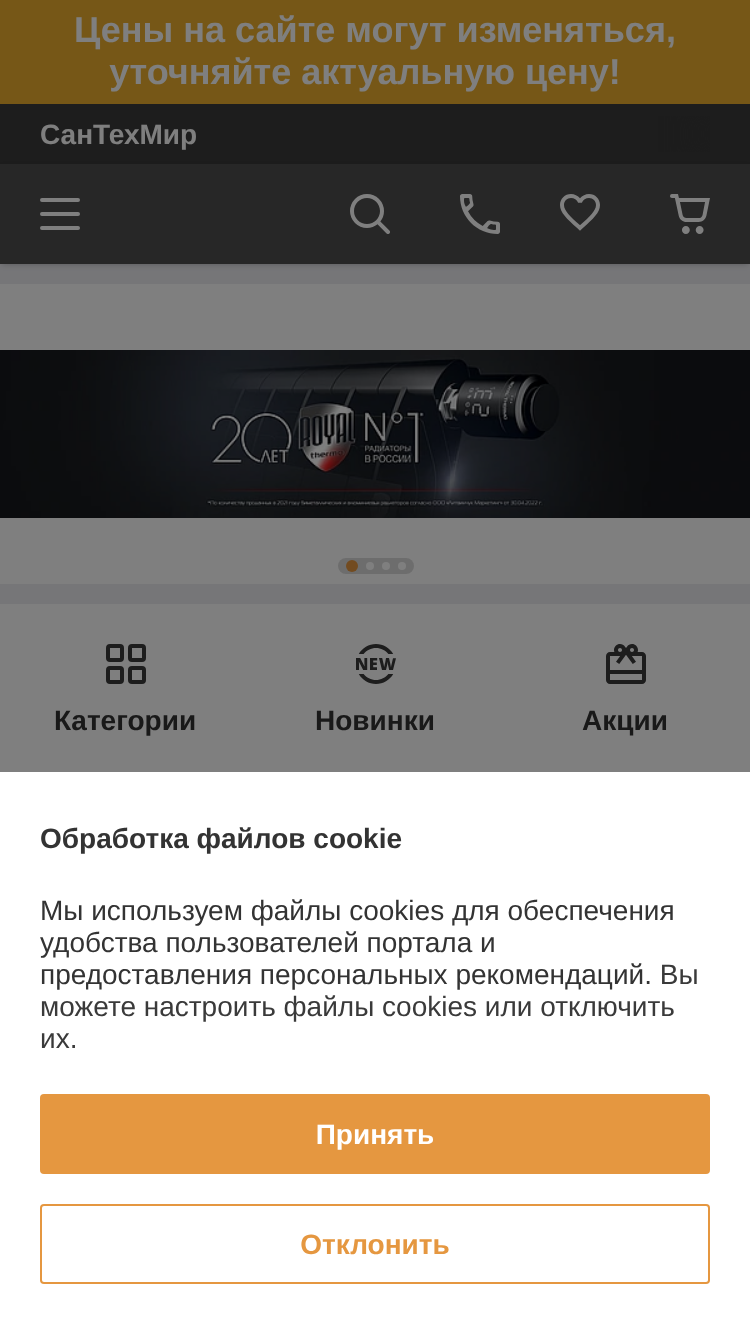The width and height of the screenshot is (750, 1334).
Task: Accept cookies with the Принять button
Action: 375,1134
